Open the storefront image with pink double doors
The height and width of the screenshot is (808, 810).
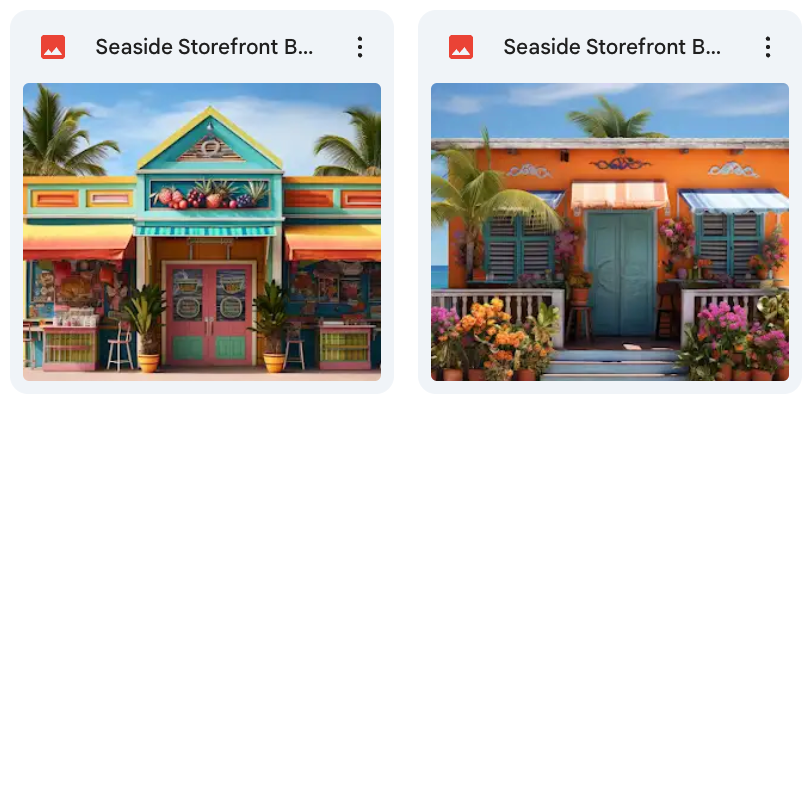coord(201,231)
